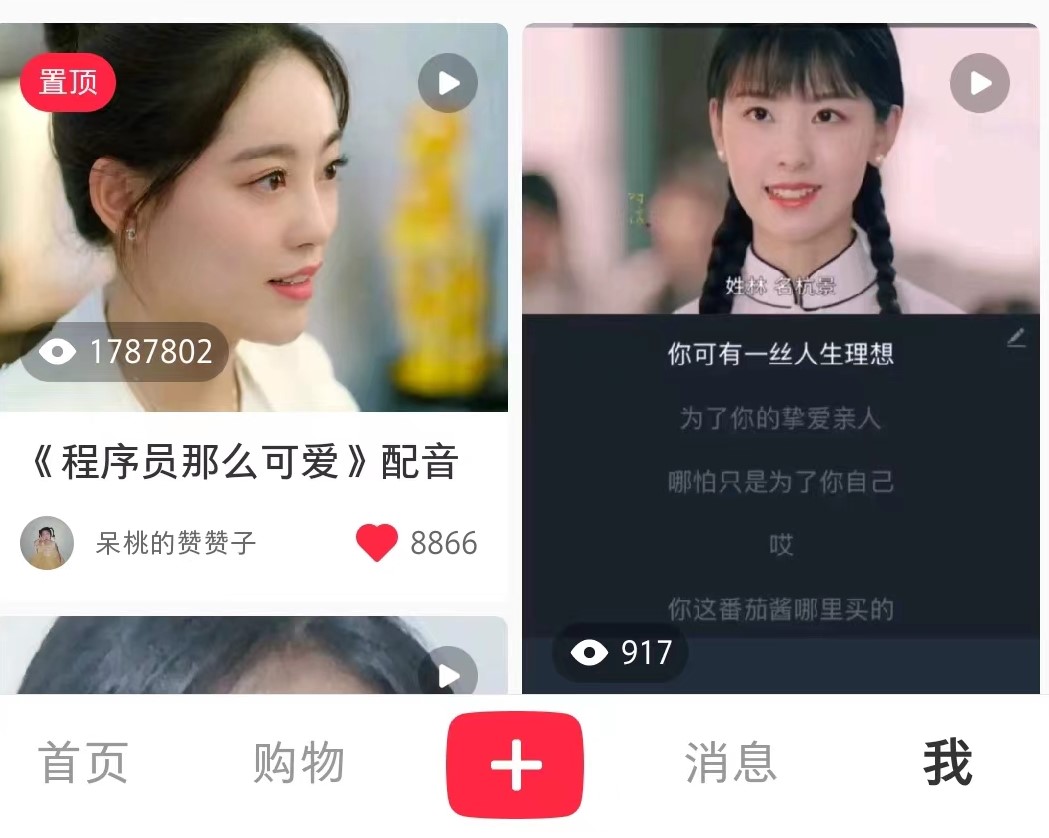This screenshot has height=838, width=1049.
Task: Open the 我 tab
Action: (946, 764)
